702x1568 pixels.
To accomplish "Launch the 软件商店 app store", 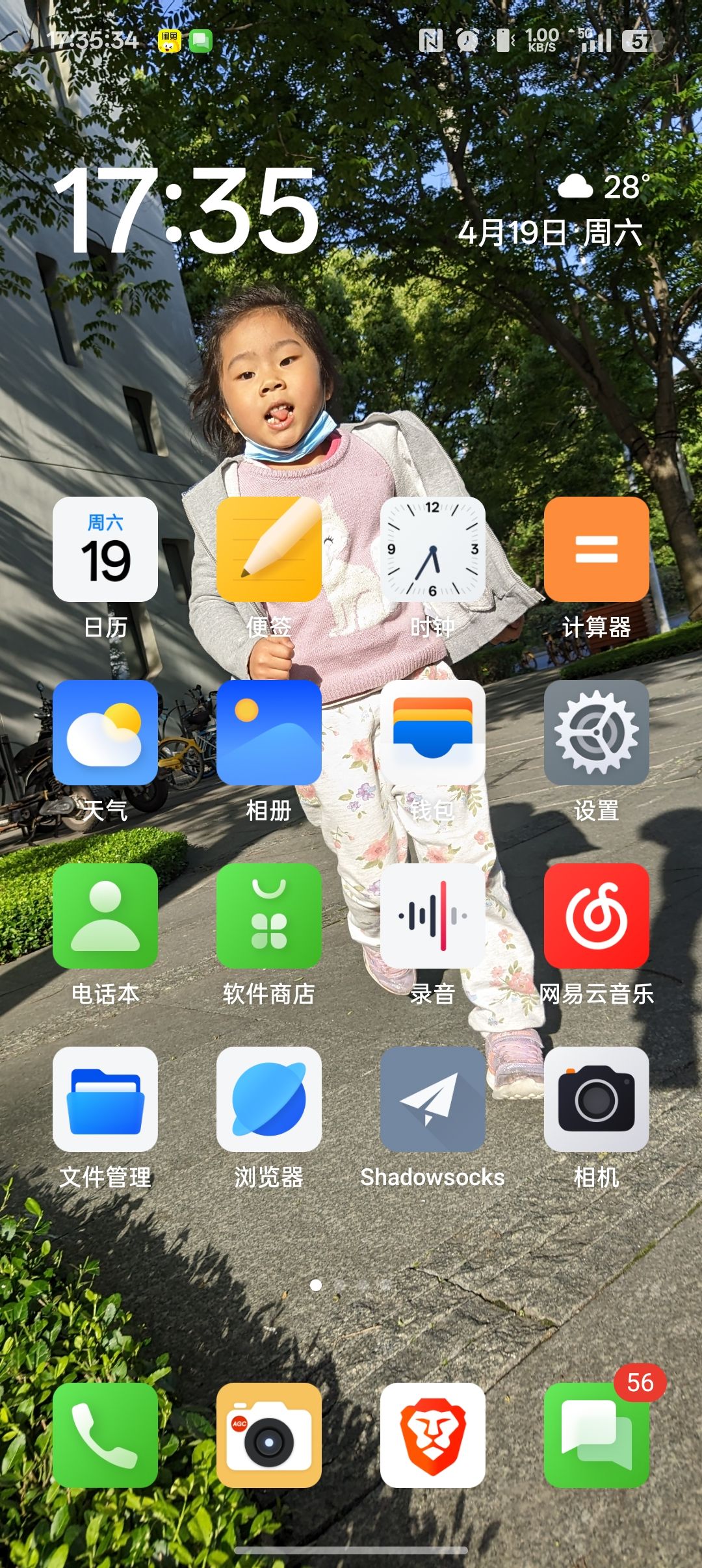I will point(269,916).
